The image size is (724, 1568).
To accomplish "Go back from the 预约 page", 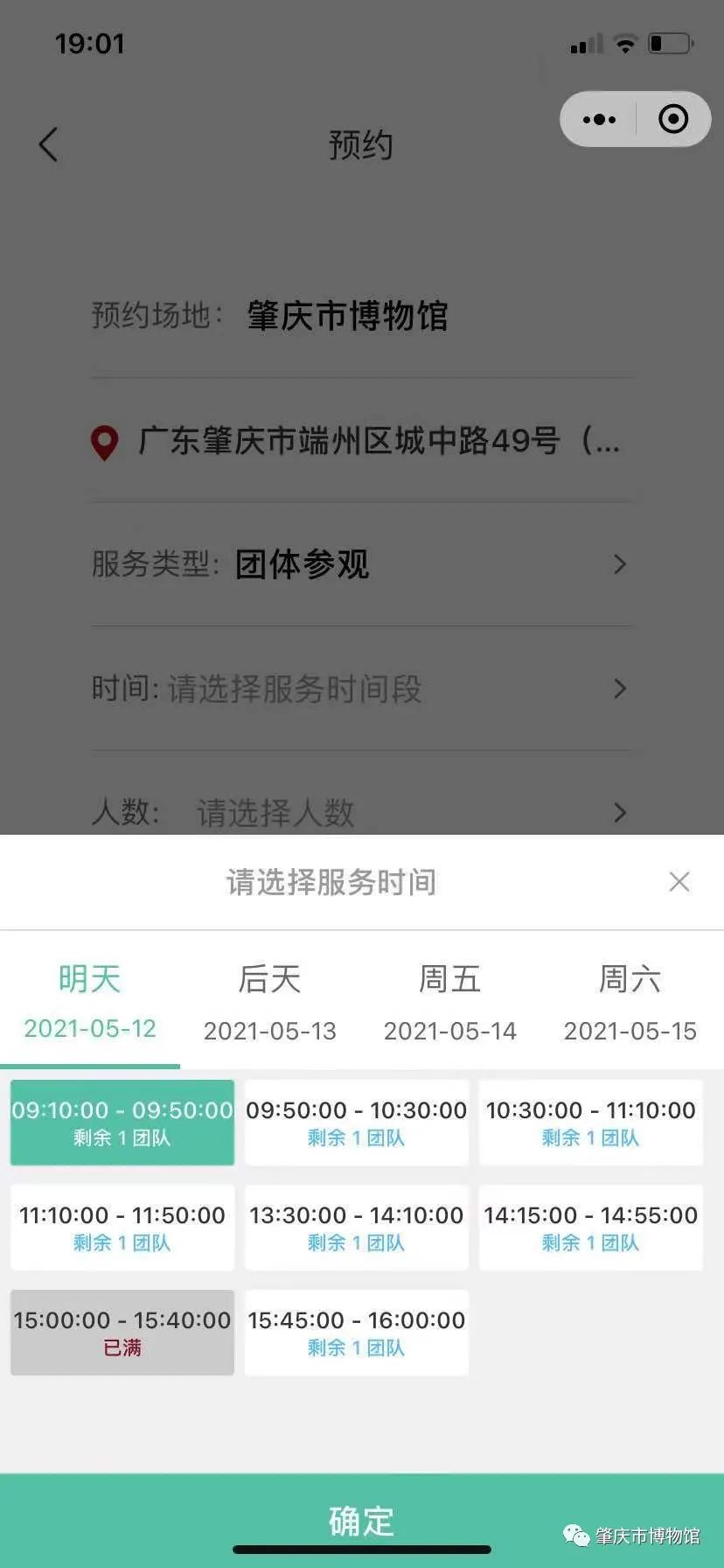I will (49, 144).
